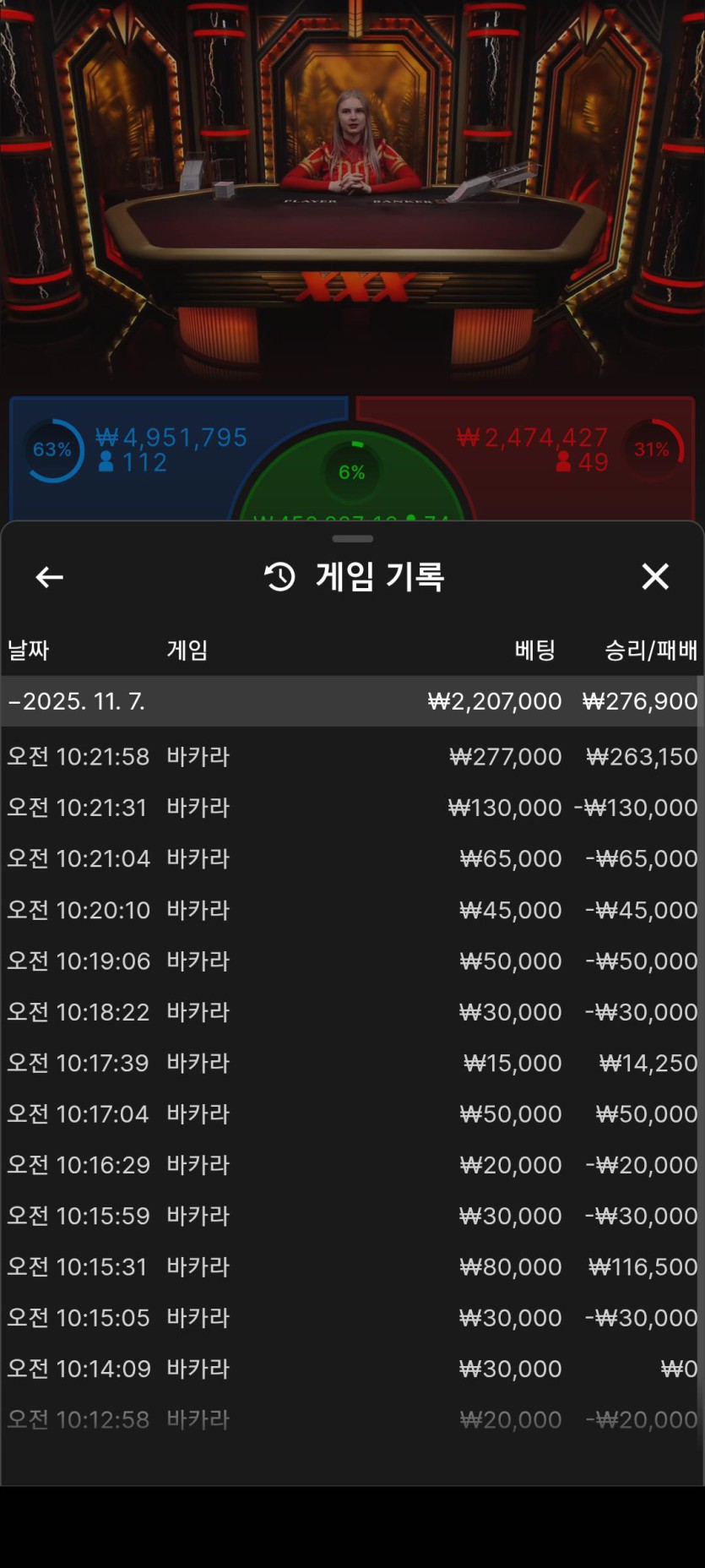
Task: Select the 오전 10:16:29 game record
Action: coord(352,1165)
